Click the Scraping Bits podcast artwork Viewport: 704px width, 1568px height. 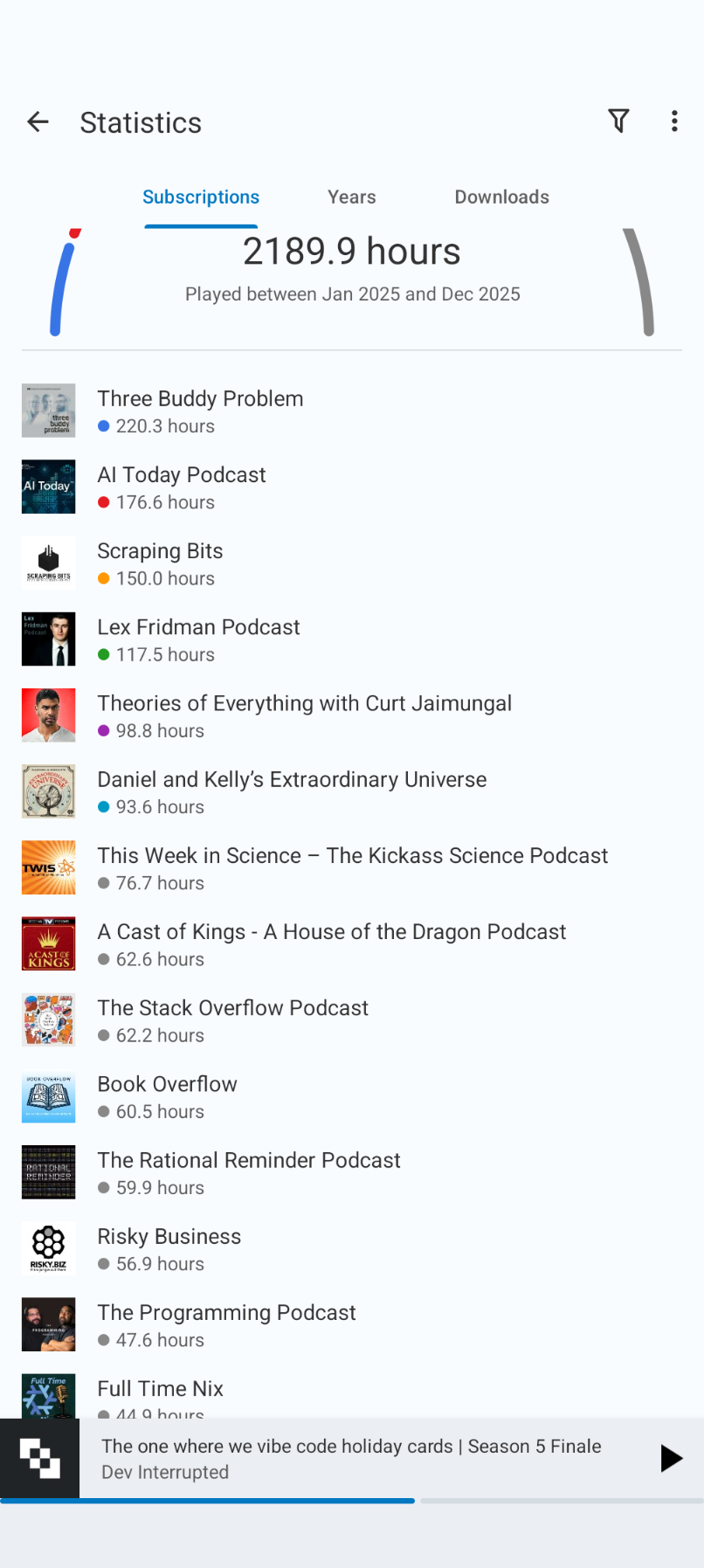(48, 562)
